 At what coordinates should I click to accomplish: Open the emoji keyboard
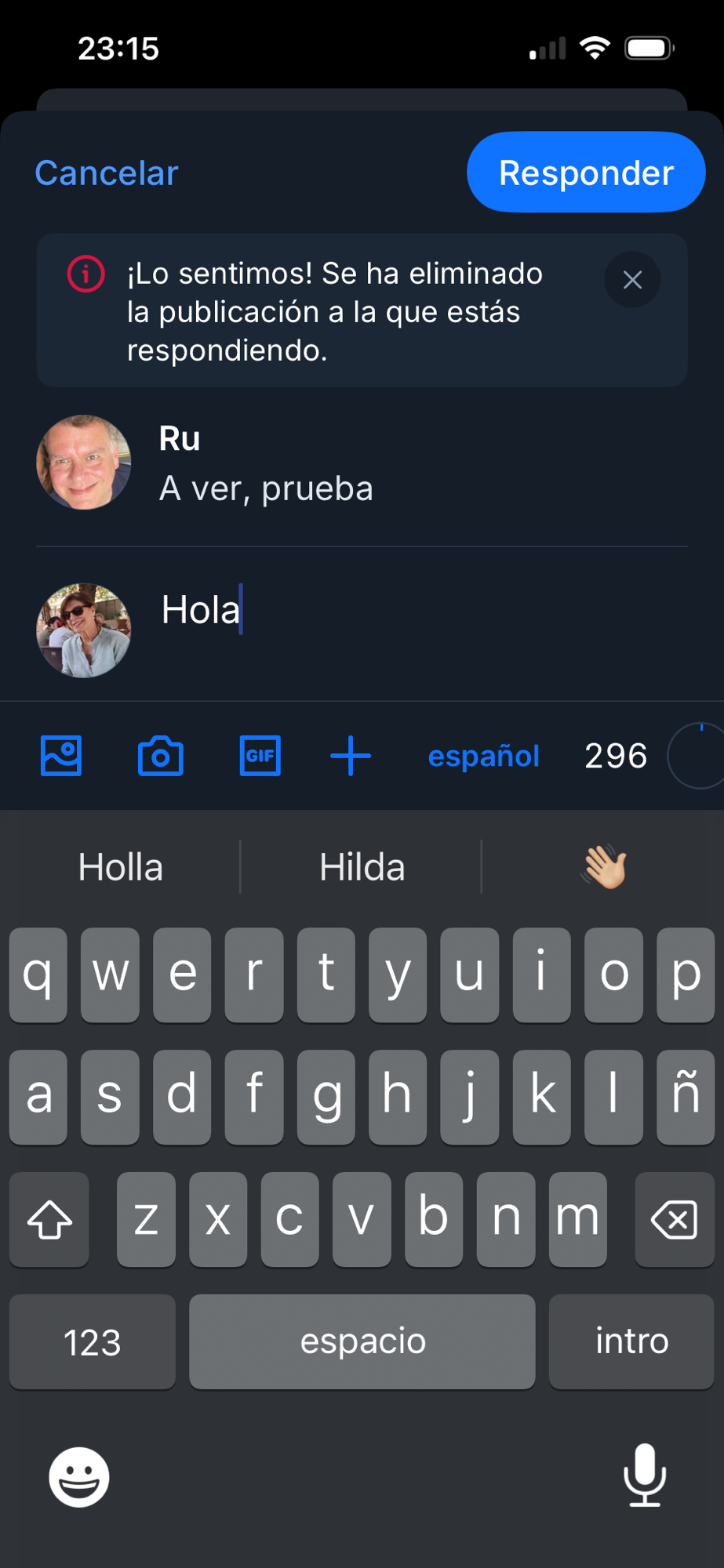79,1477
